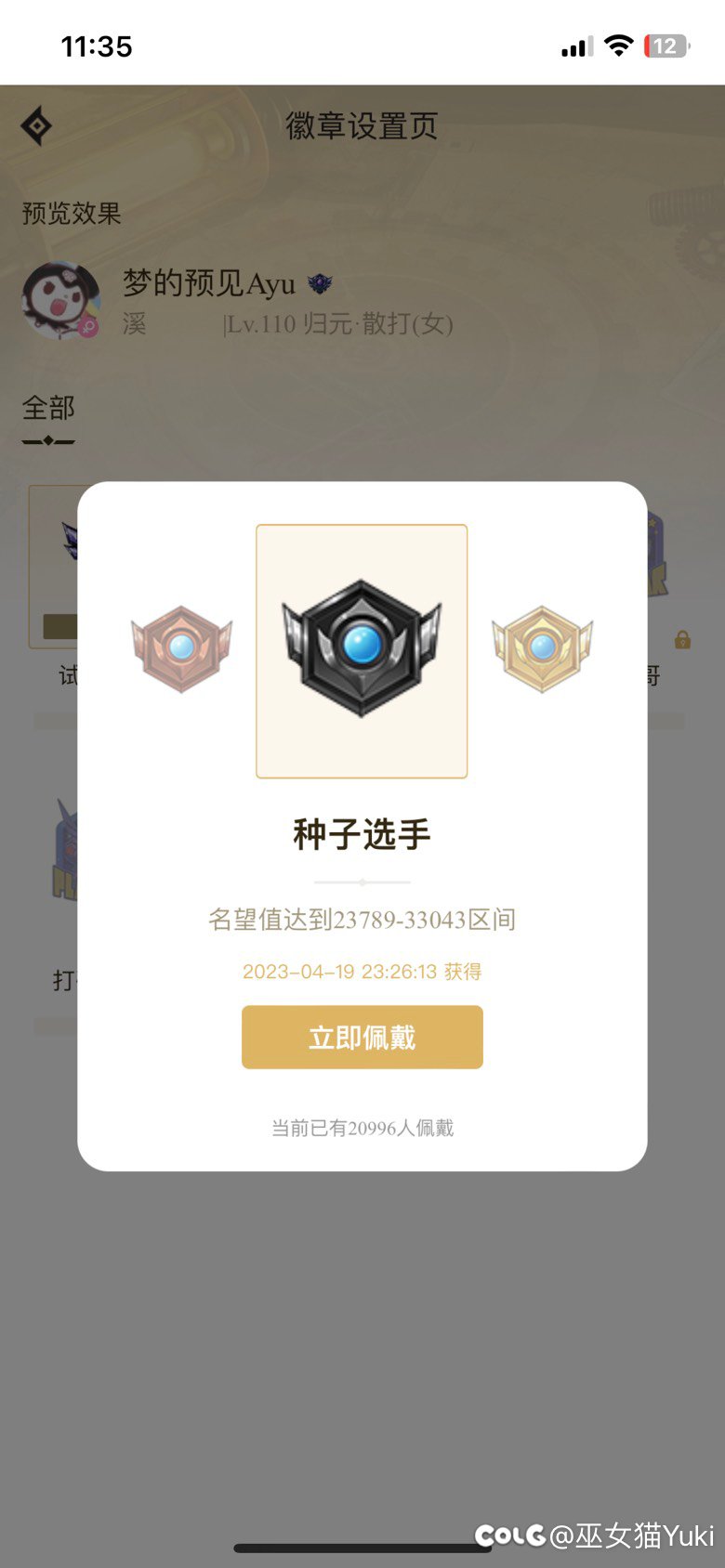This screenshot has width=725, height=1568.
Task: Tap the black 种子选手 badge card
Action: click(x=362, y=651)
